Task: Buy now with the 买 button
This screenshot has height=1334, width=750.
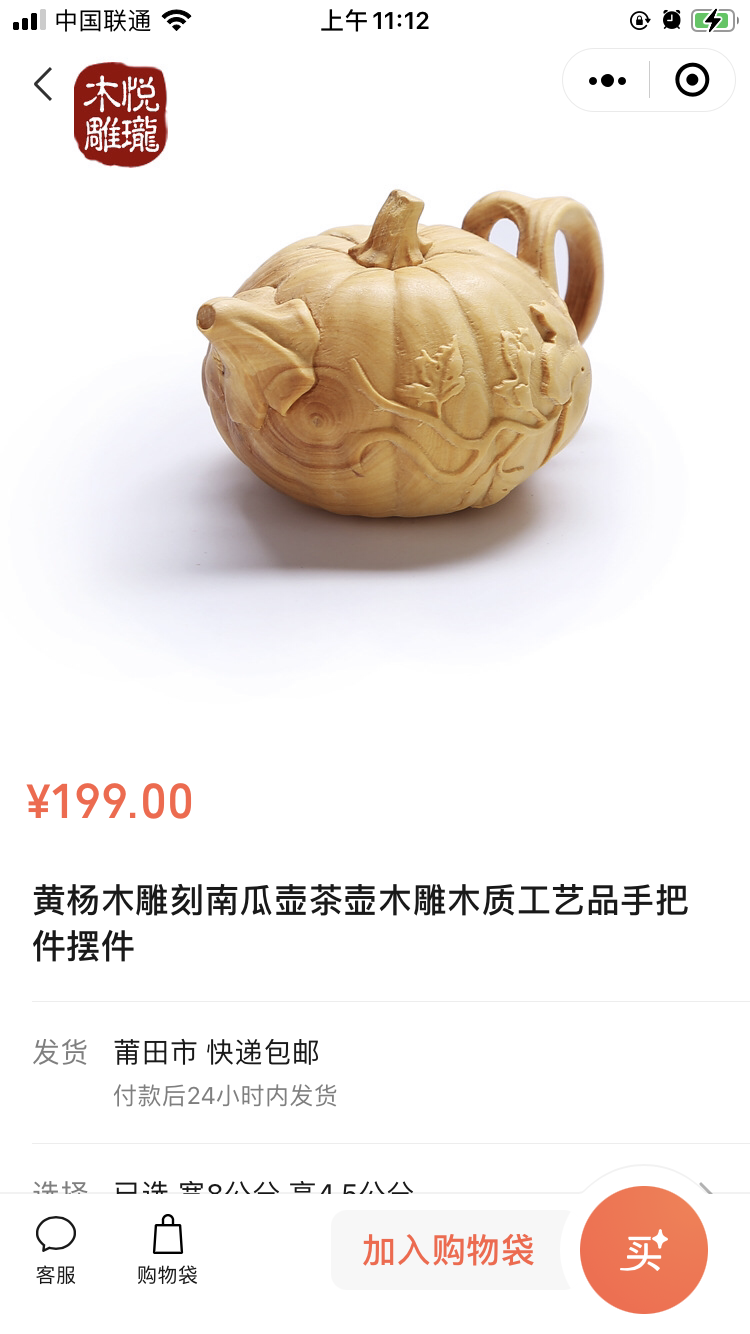Action: point(643,1250)
